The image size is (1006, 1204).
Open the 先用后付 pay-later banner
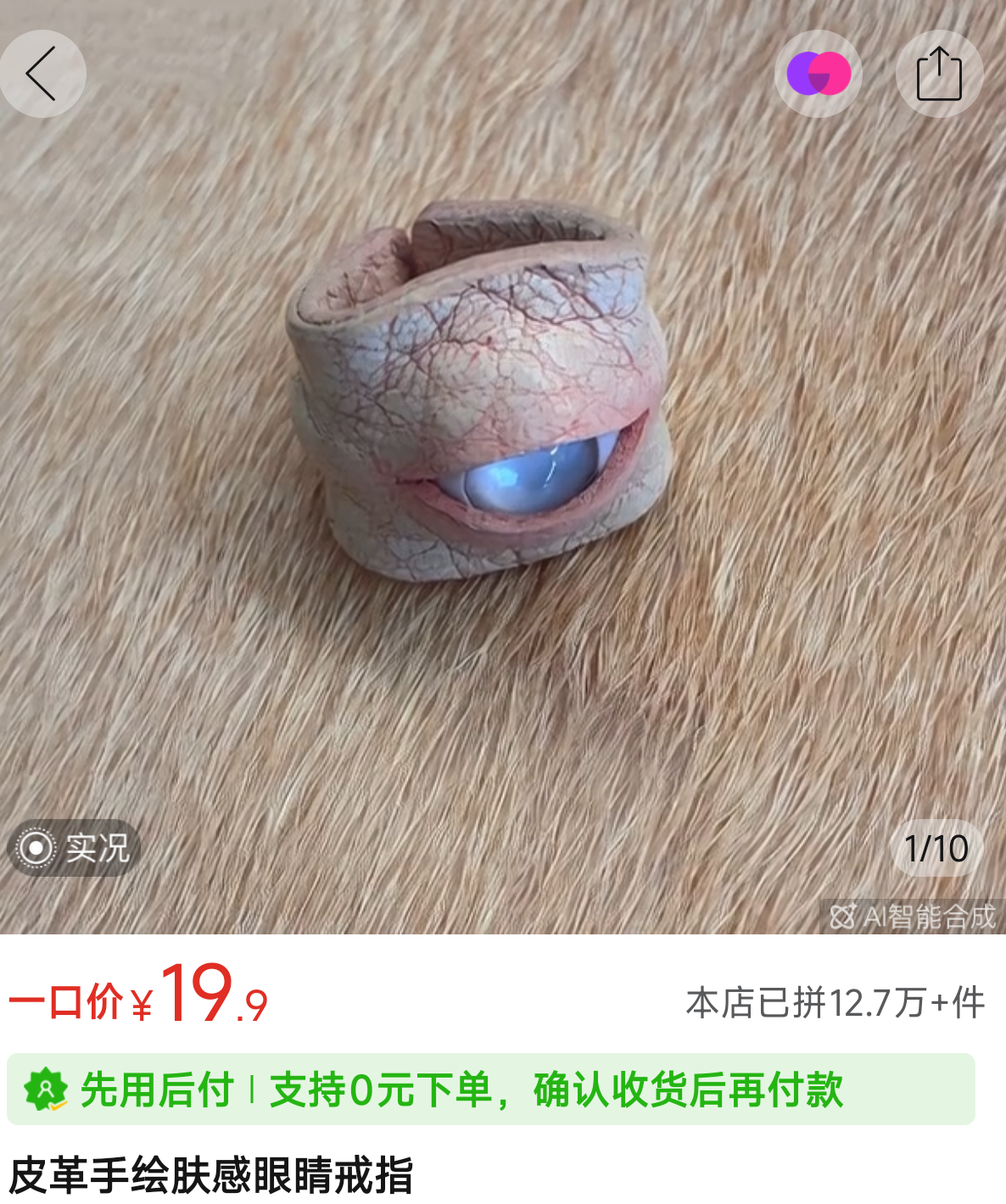[490, 1090]
